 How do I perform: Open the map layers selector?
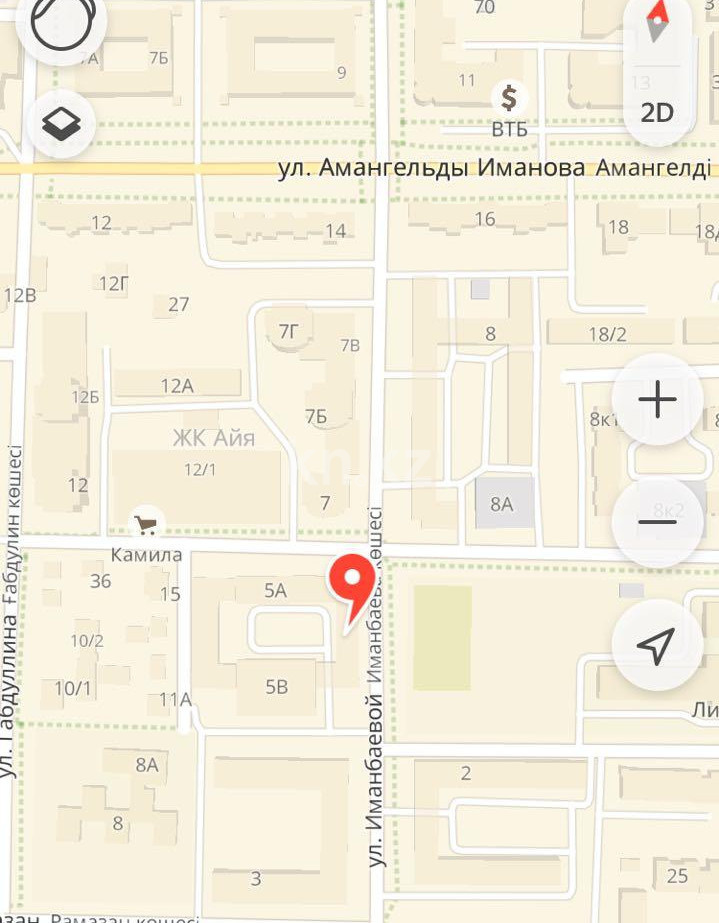[62, 125]
